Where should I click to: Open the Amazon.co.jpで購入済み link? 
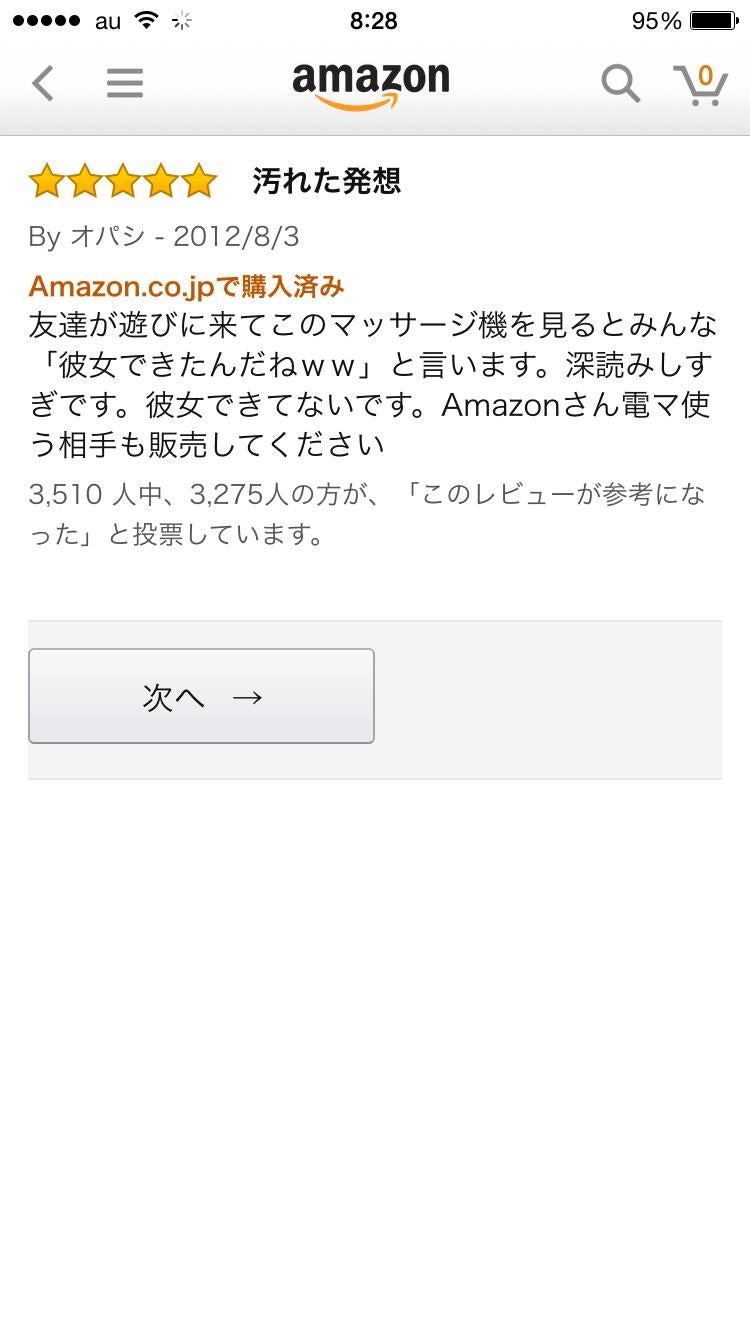click(185, 287)
